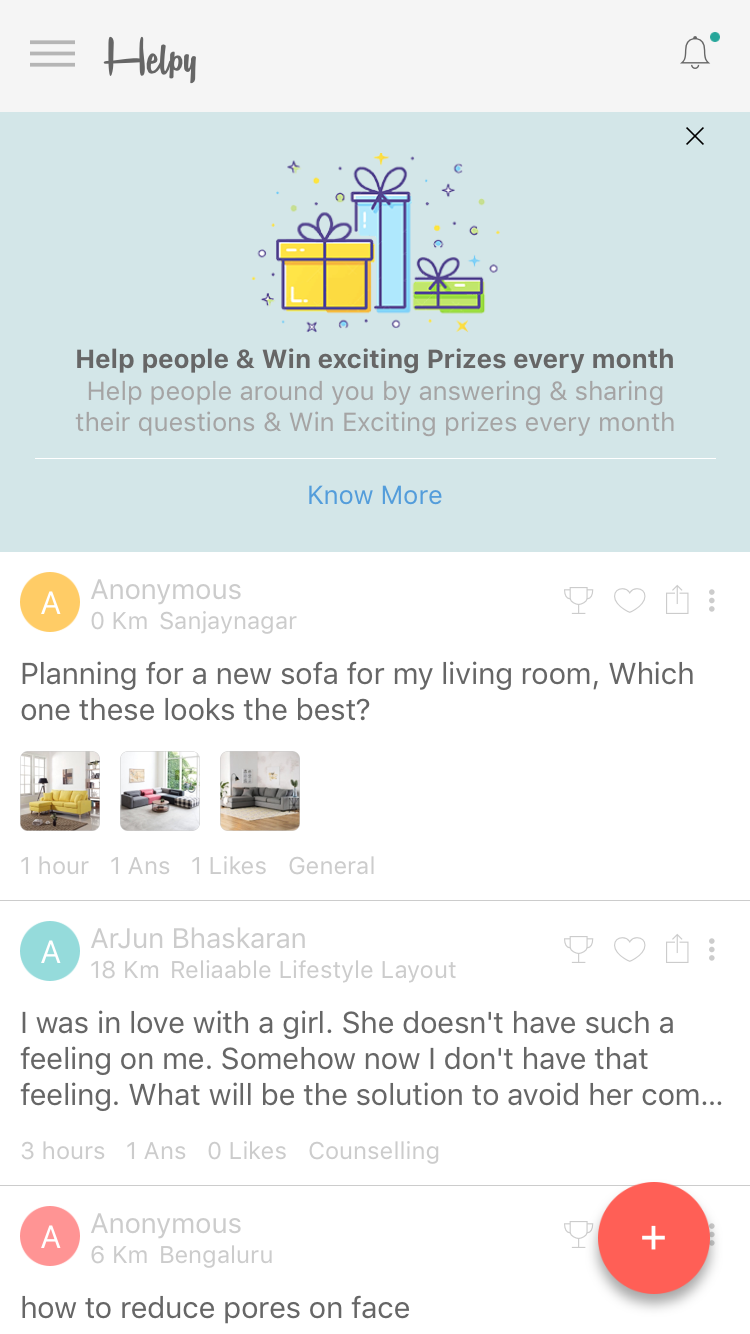This screenshot has height=1334, width=750.
Task: Award a trophy on ArJun's counselling post
Action: pos(578,949)
